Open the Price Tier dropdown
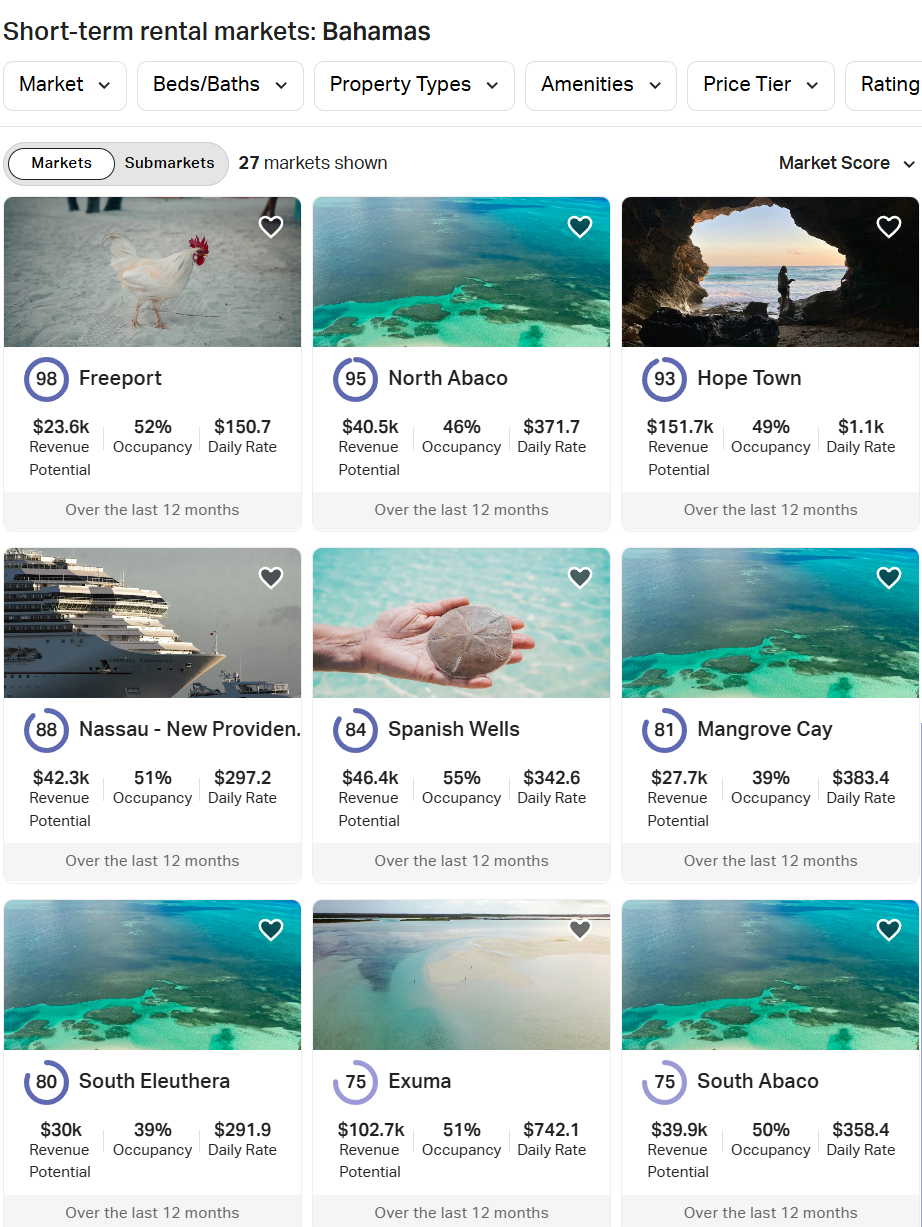This screenshot has height=1227, width=922. (x=761, y=85)
